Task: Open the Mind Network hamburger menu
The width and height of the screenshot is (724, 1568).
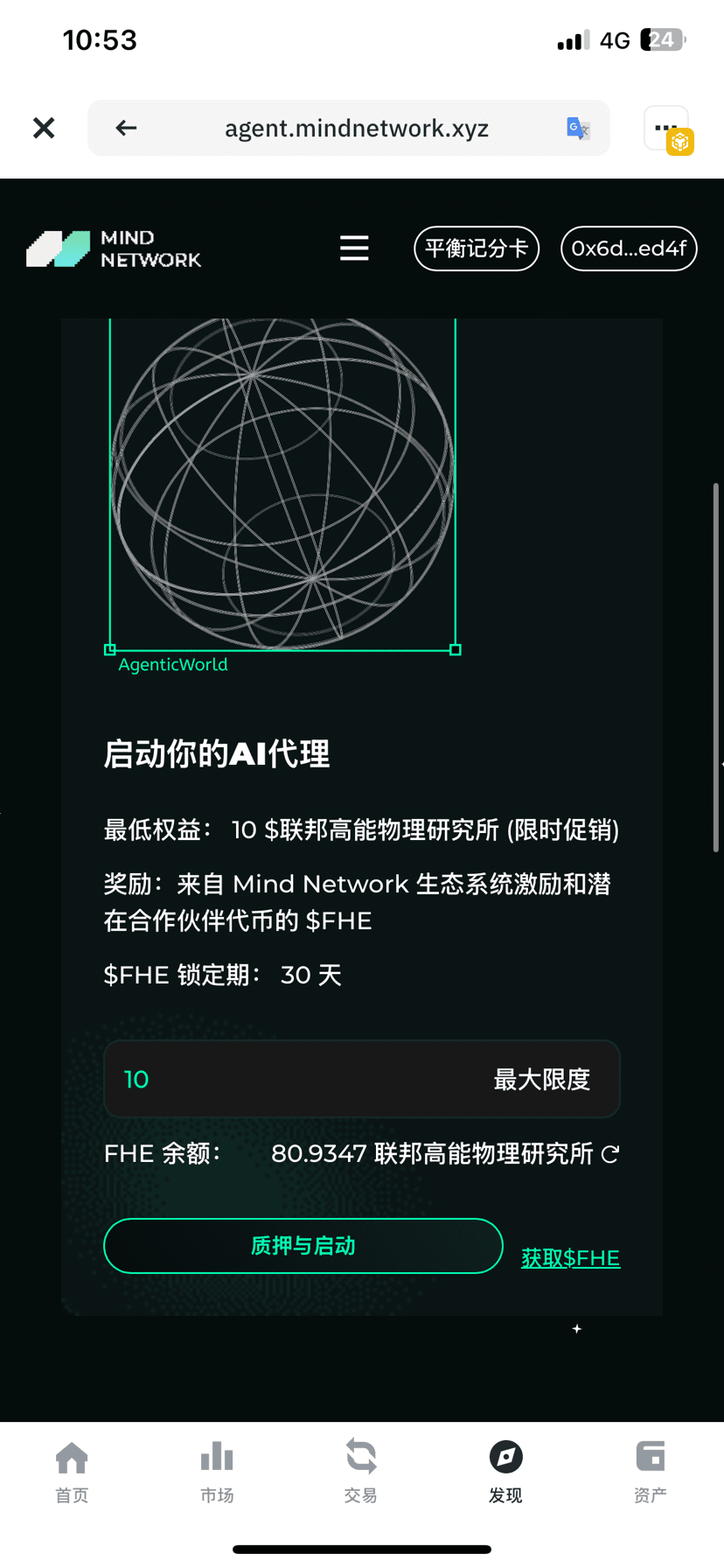Action: pyautogui.click(x=354, y=248)
